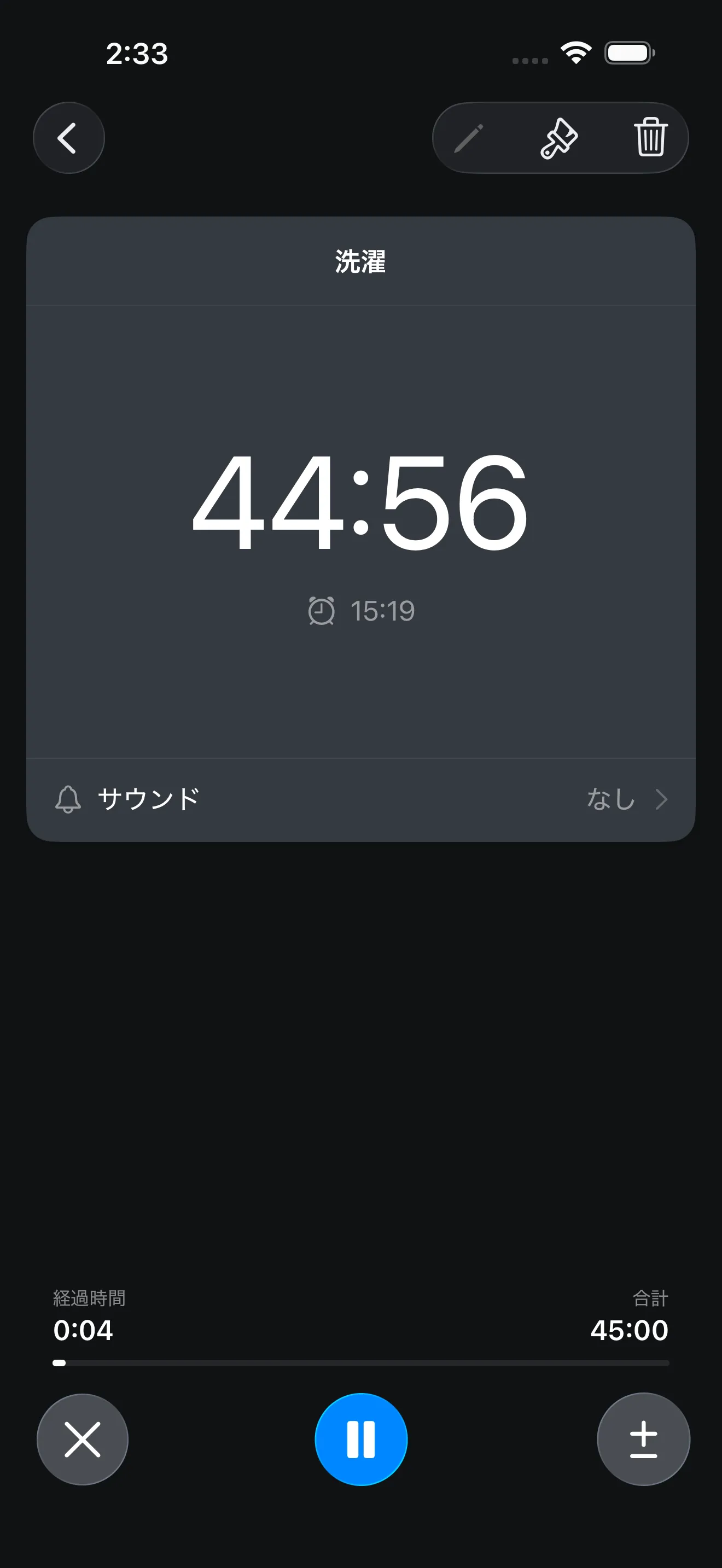Tap the timer progress bar
Image resolution: width=722 pixels, height=1568 pixels.
(361, 1364)
